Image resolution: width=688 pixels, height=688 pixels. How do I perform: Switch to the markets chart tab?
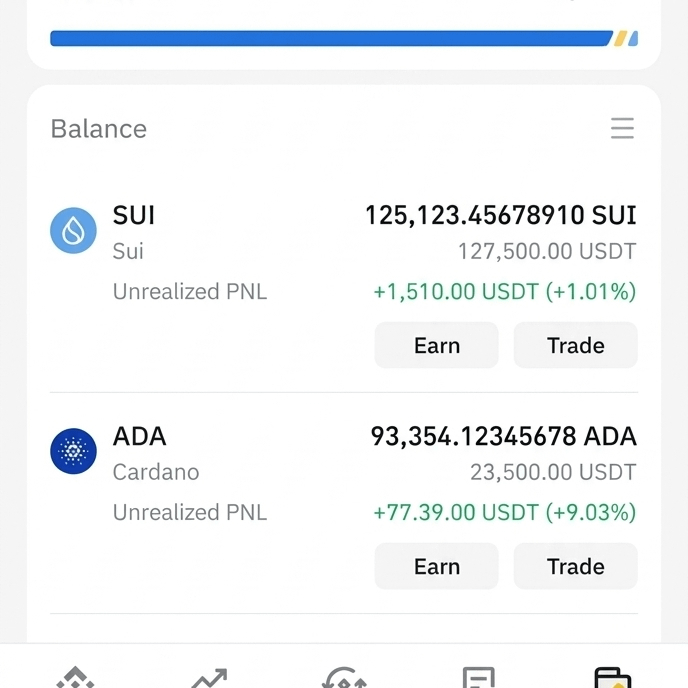click(210, 678)
